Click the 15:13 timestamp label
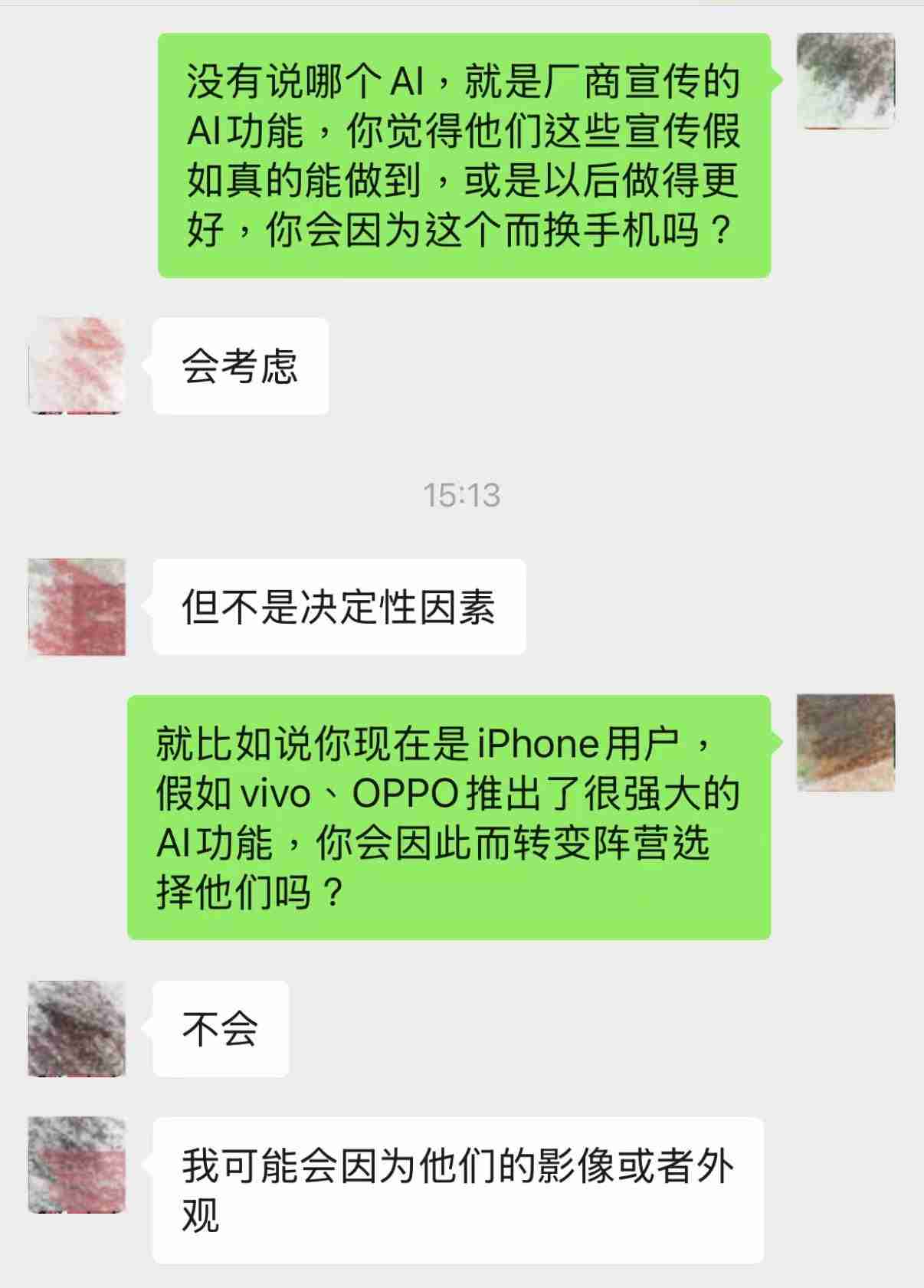924x1288 pixels. 462,496
